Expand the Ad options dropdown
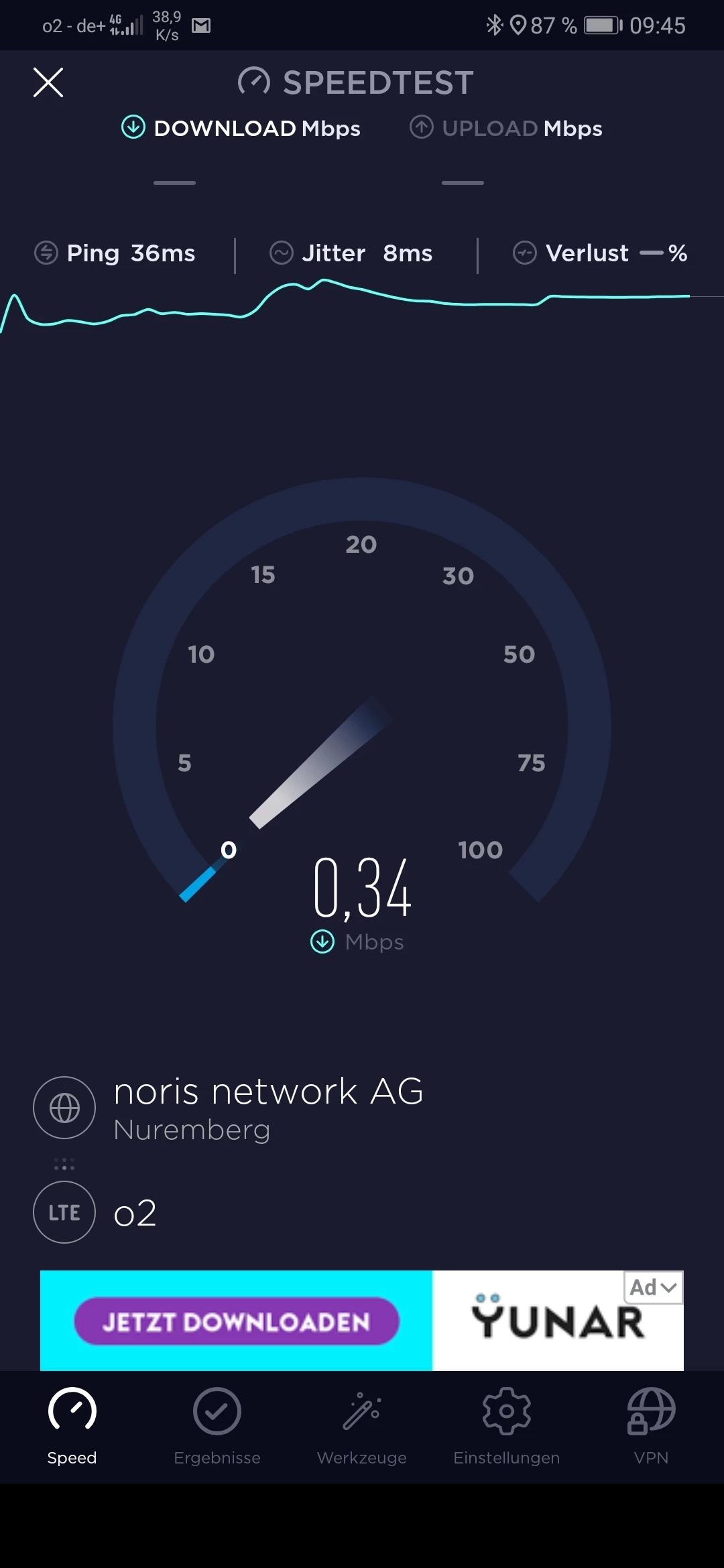The image size is (724, 1568). point(654,1287)
